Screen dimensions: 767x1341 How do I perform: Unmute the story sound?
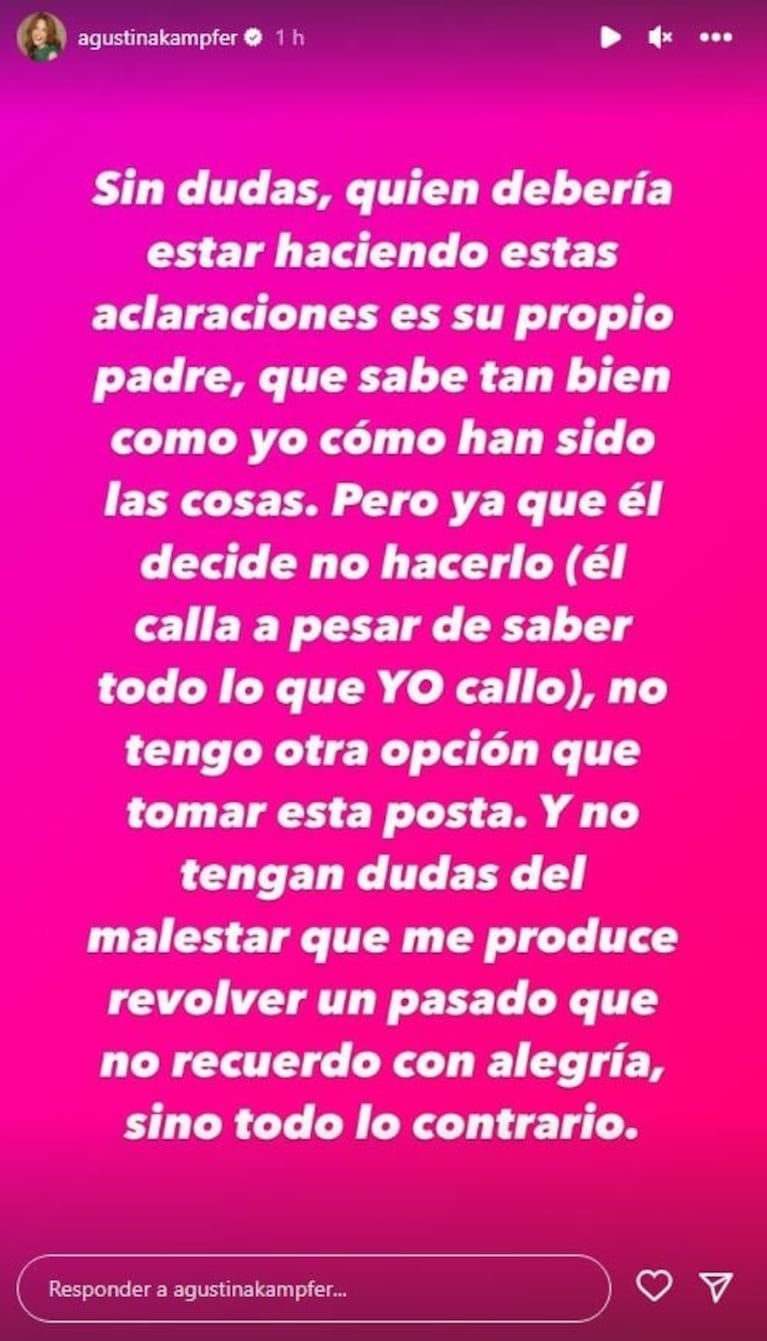pos(660,38)
